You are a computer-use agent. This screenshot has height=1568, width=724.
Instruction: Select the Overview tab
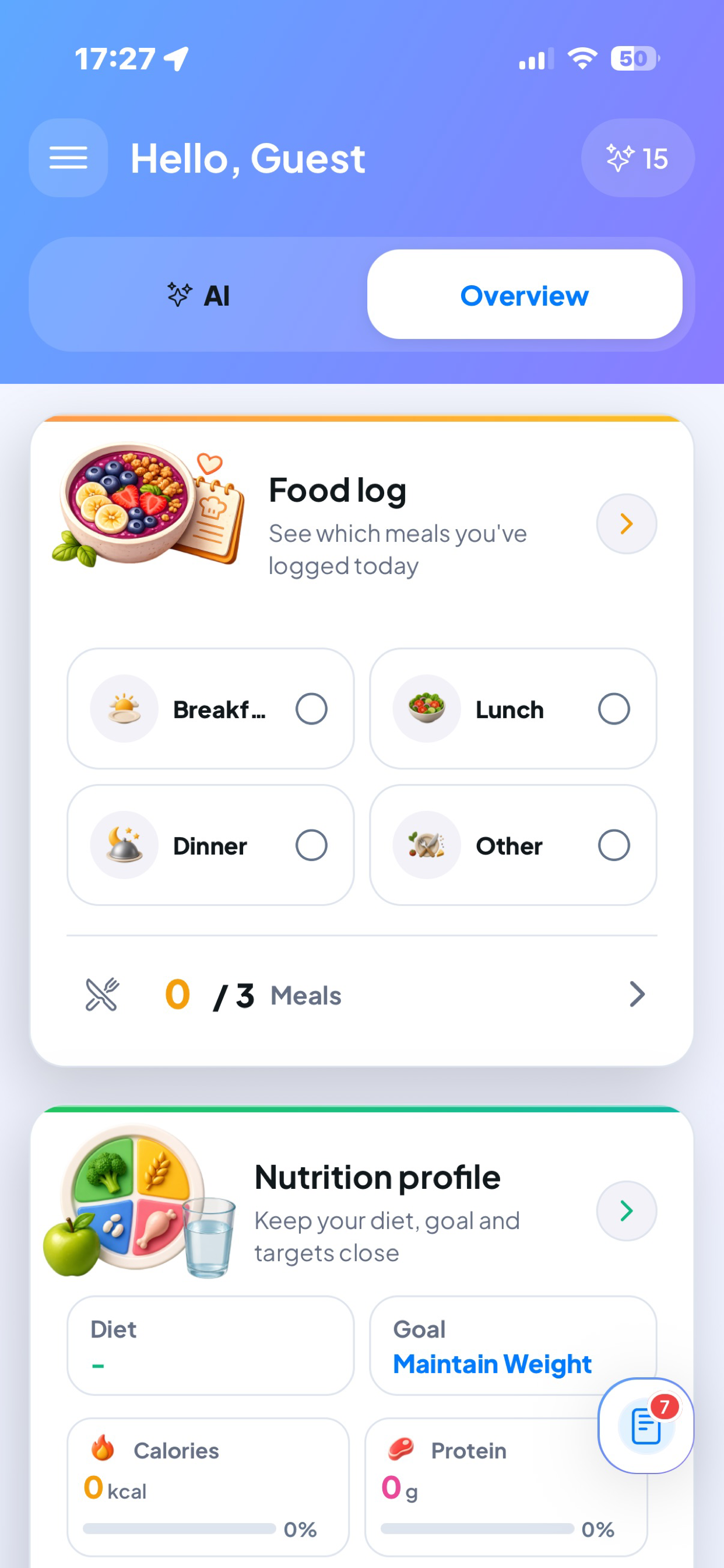[x=525, y=295]
